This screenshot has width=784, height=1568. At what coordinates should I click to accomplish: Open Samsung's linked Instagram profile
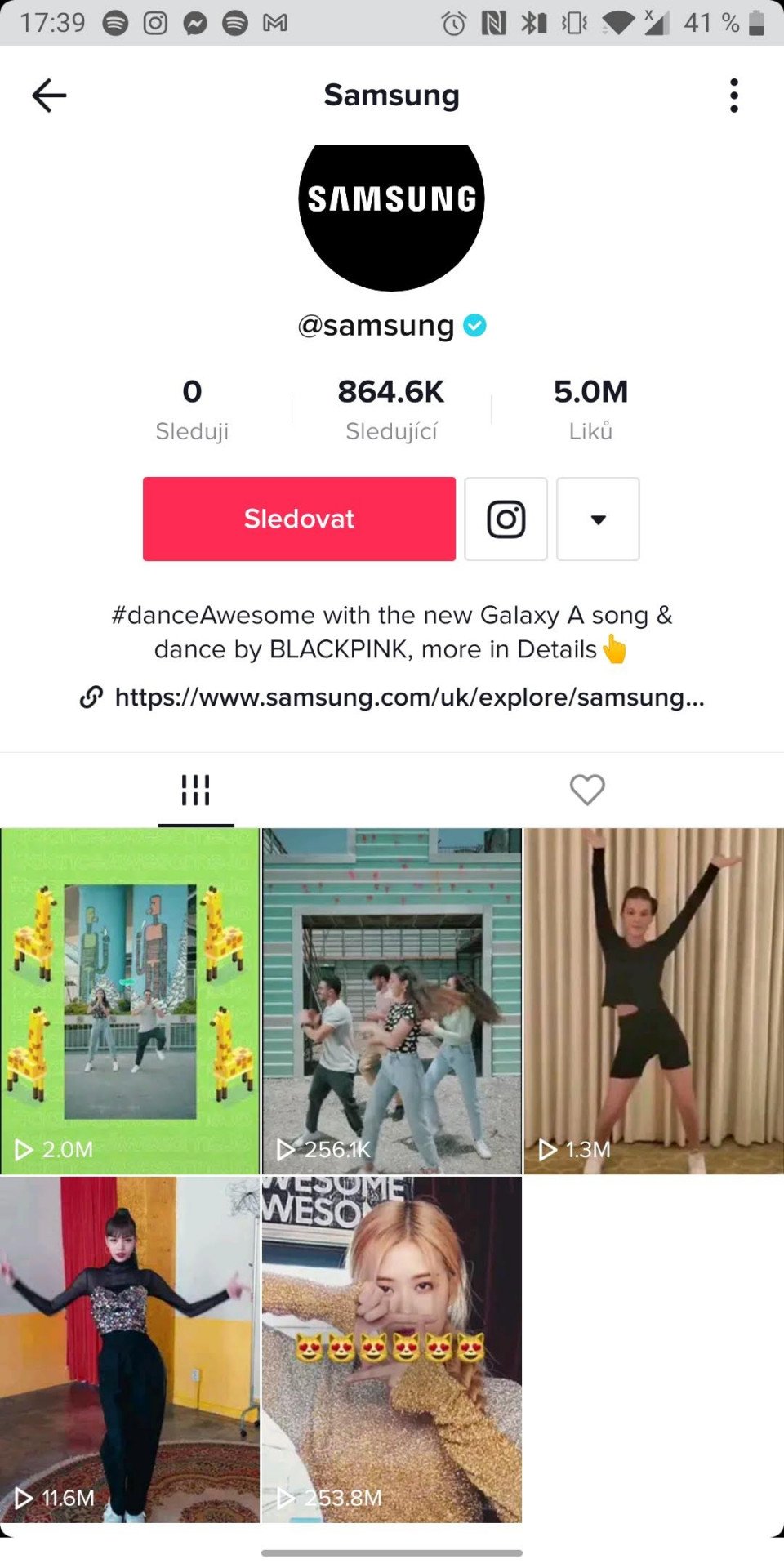pyautogui.click(x=506, y=519)
